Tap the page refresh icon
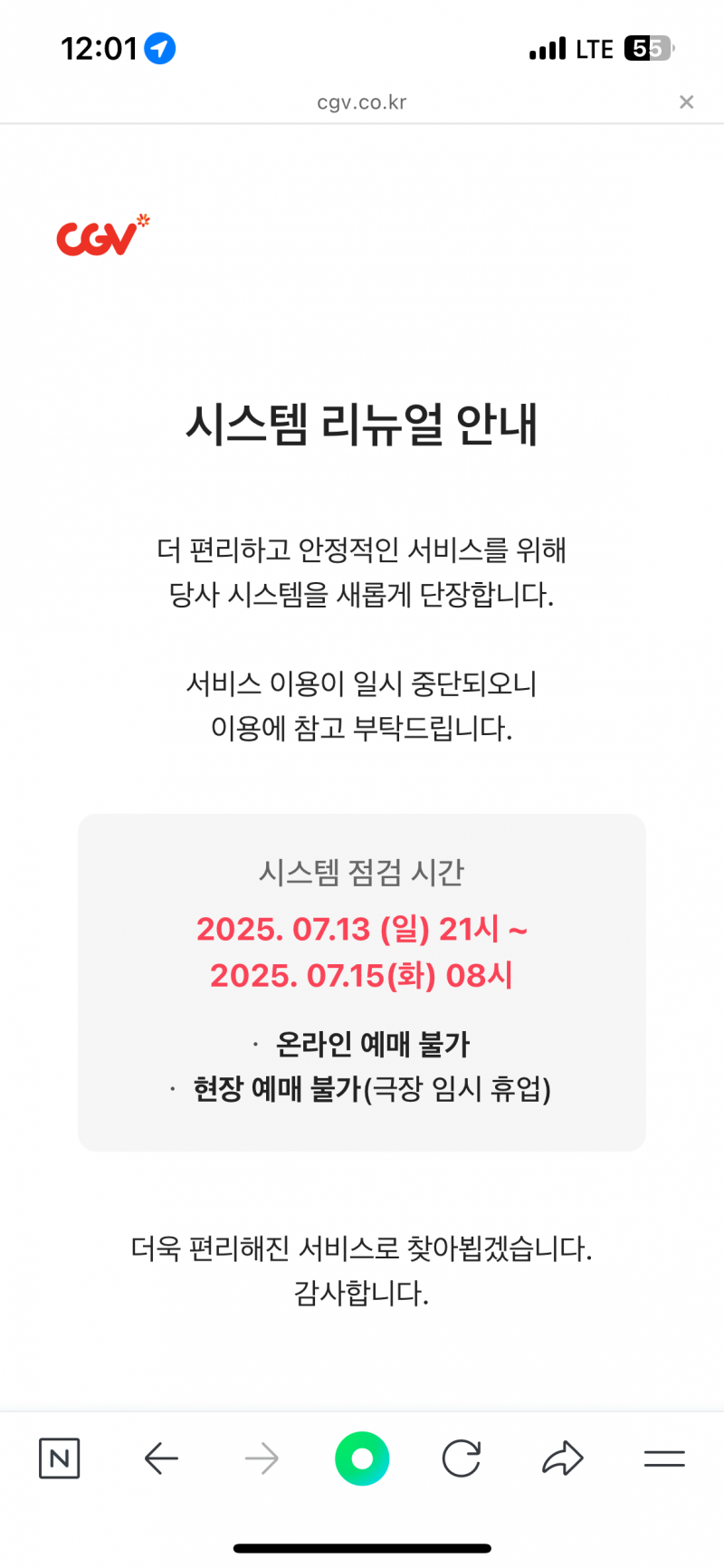 (x=462, y=1458)
